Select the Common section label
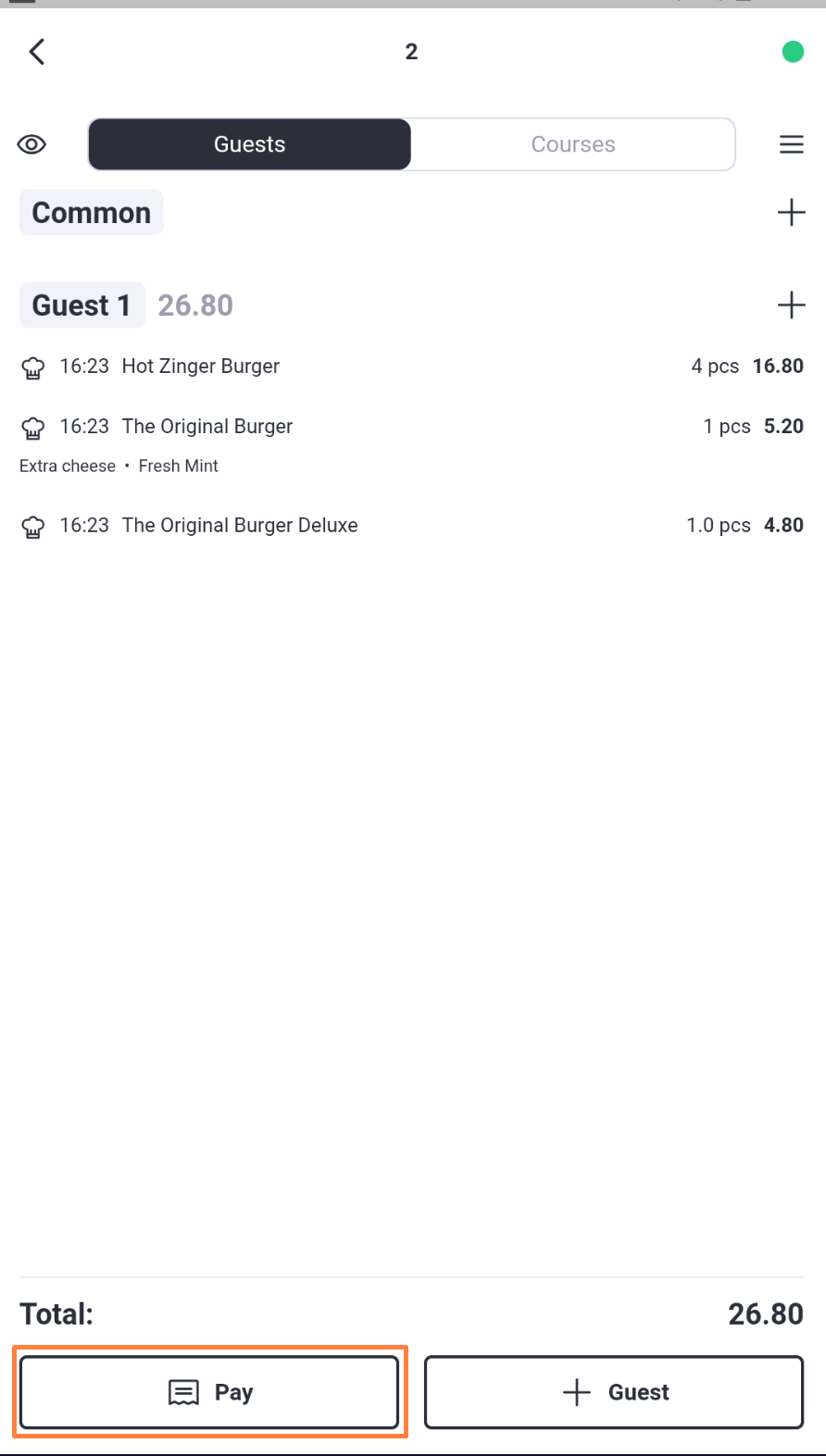Viewport: 826px width, 1456px height. point(91,213)
